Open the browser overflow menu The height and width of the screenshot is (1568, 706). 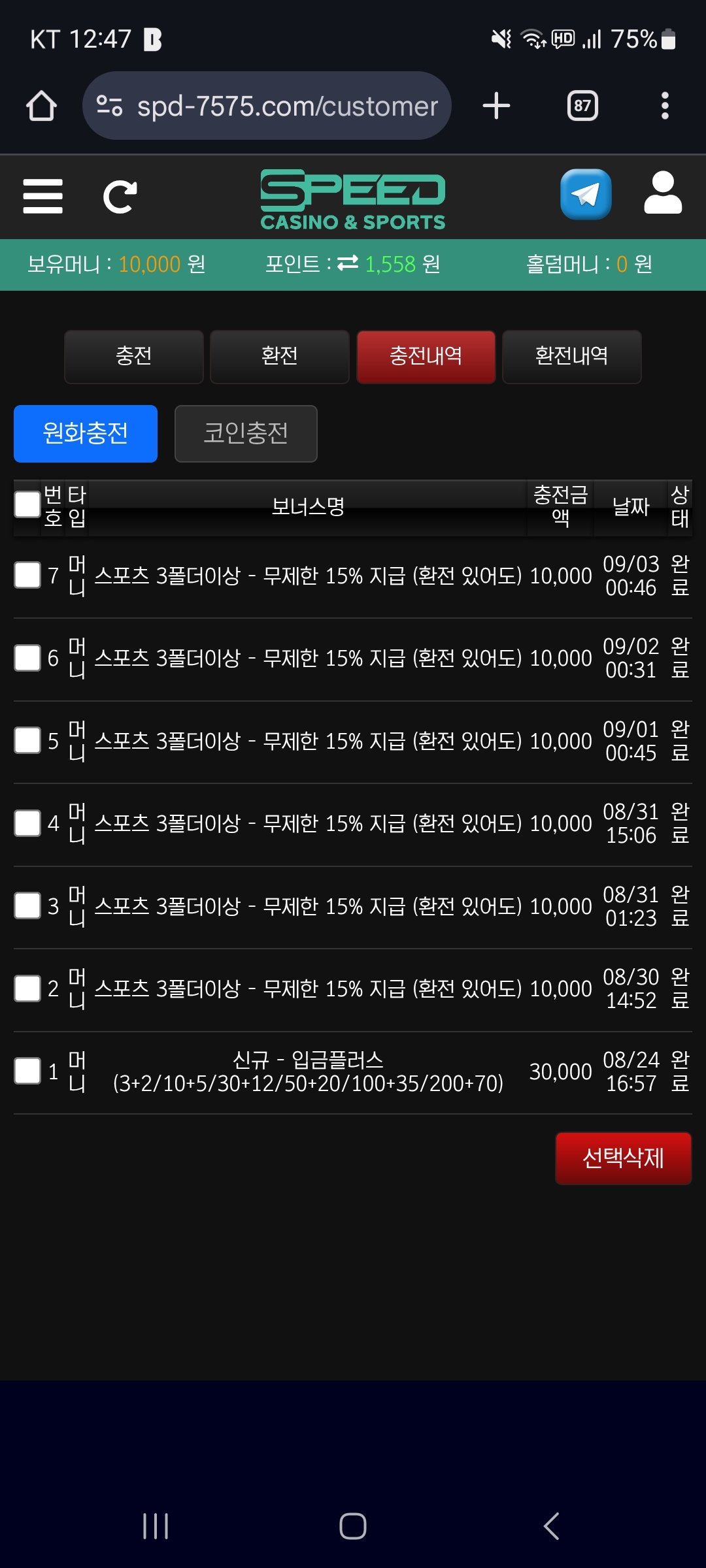click(665, 106)
